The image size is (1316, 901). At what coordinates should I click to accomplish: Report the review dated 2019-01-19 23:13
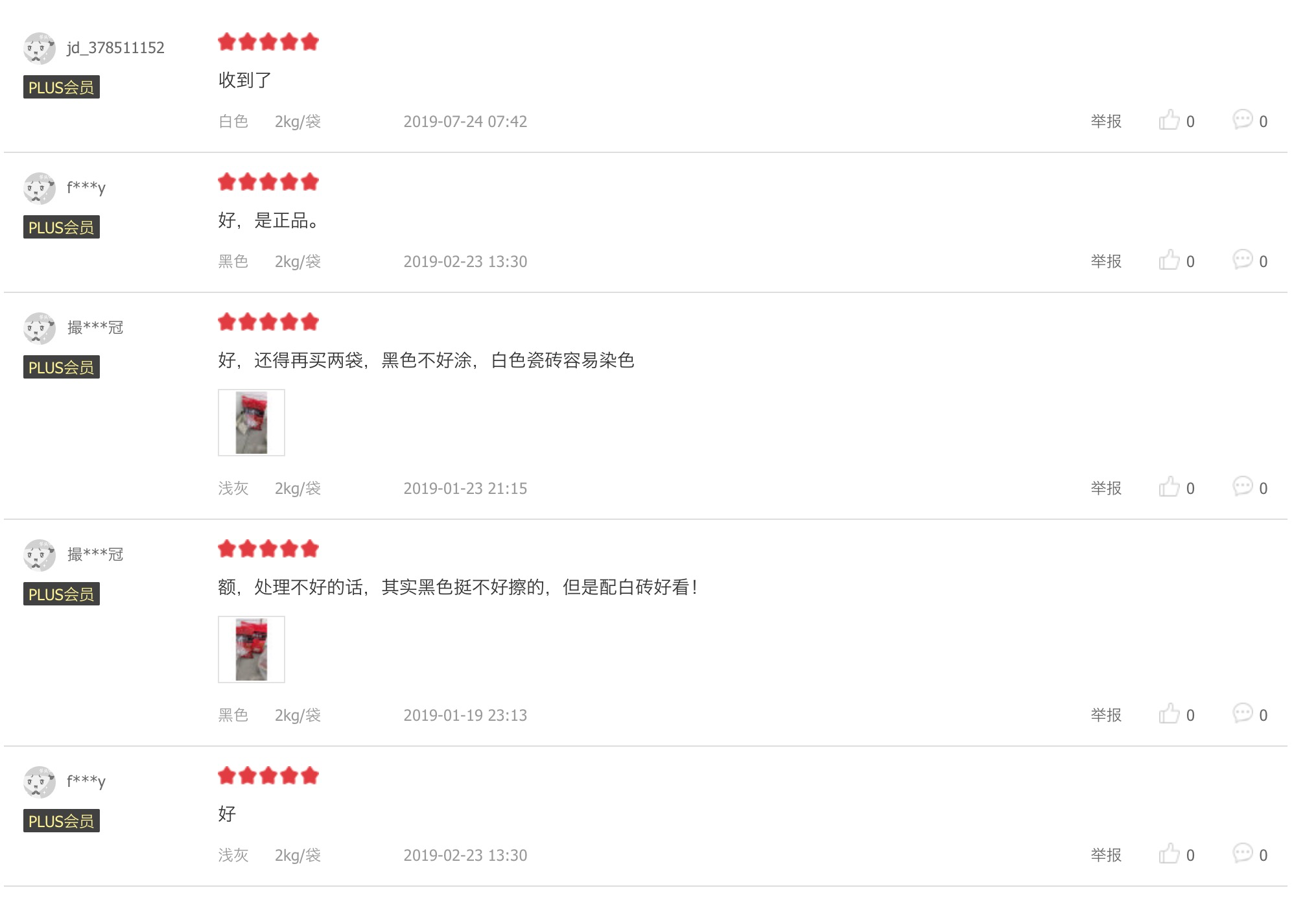tap(1105, 715)
